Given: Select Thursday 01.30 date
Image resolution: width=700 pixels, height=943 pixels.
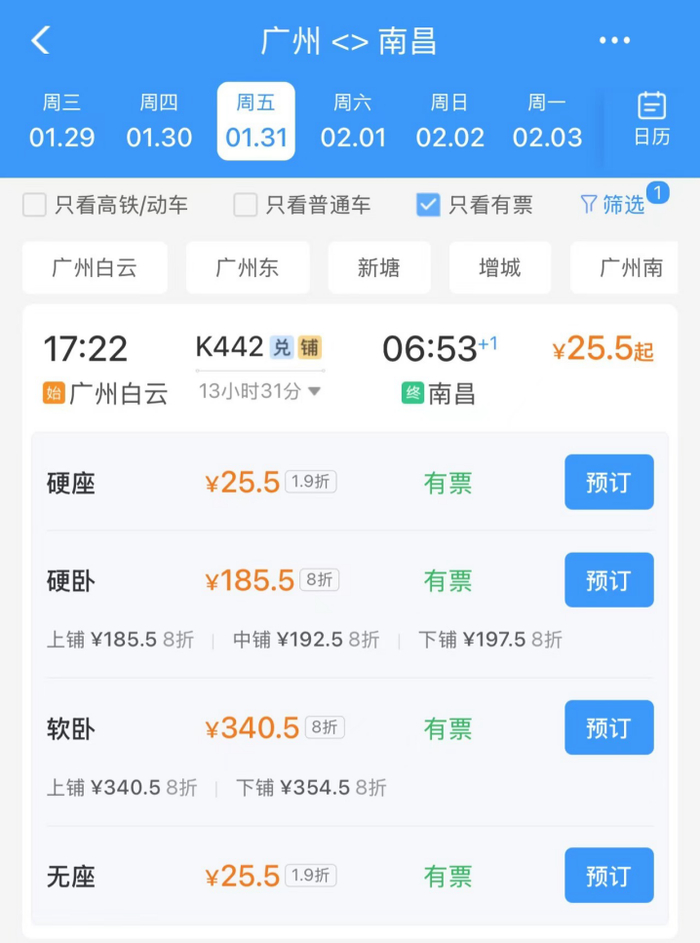Looking at the screenshot, I should coord(159,121).
